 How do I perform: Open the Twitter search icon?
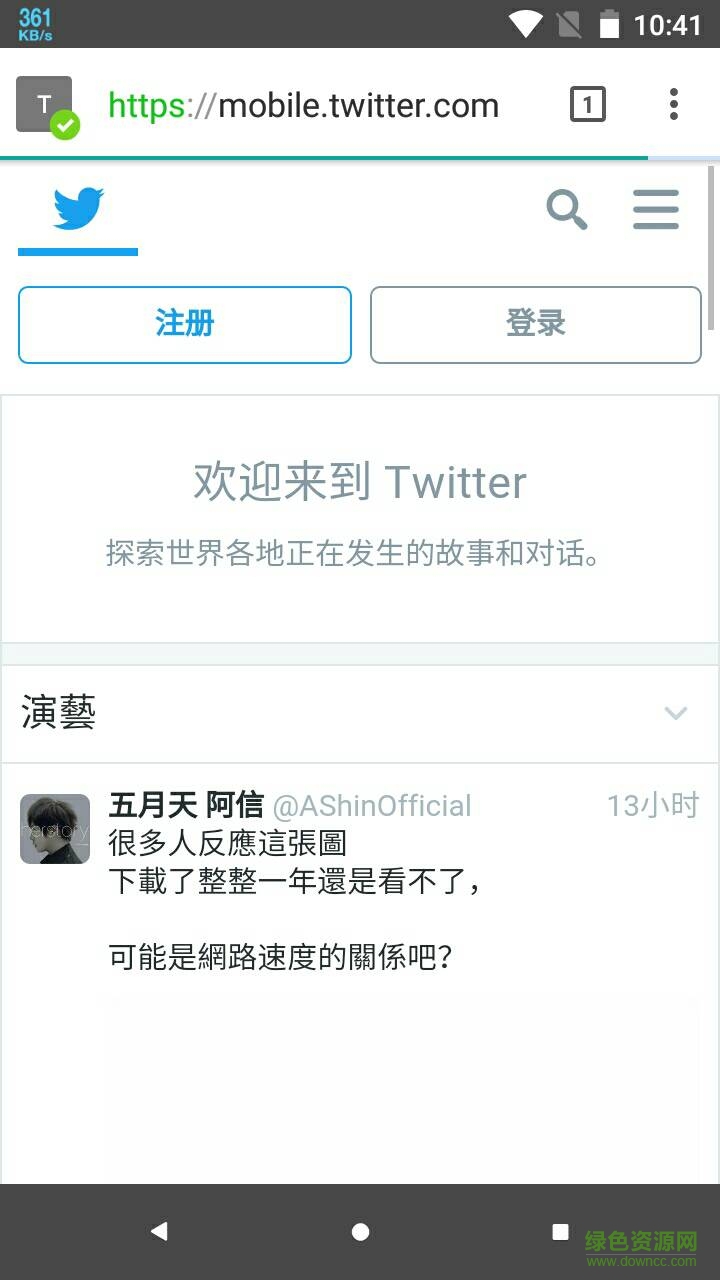(x=566, y=210)
